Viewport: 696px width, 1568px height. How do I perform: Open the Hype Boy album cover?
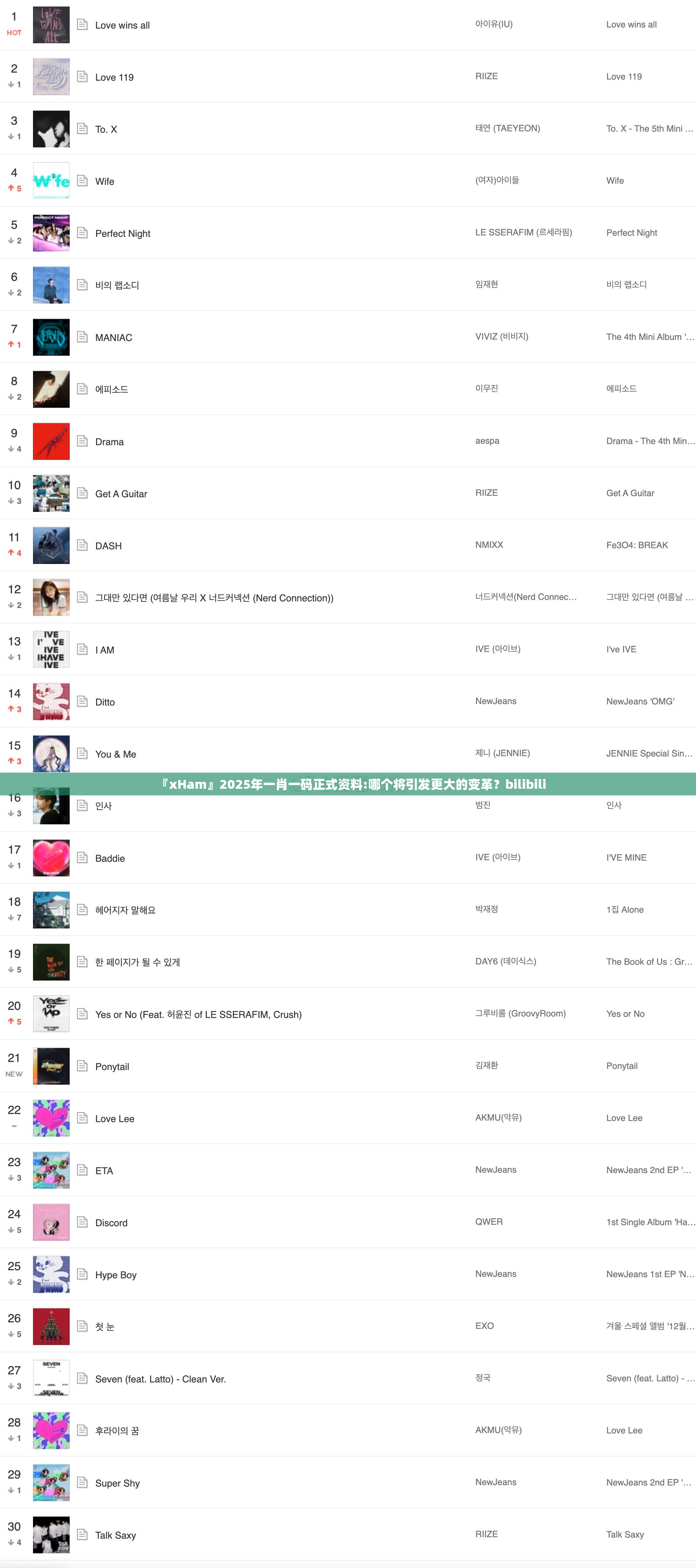[51, 1274]
